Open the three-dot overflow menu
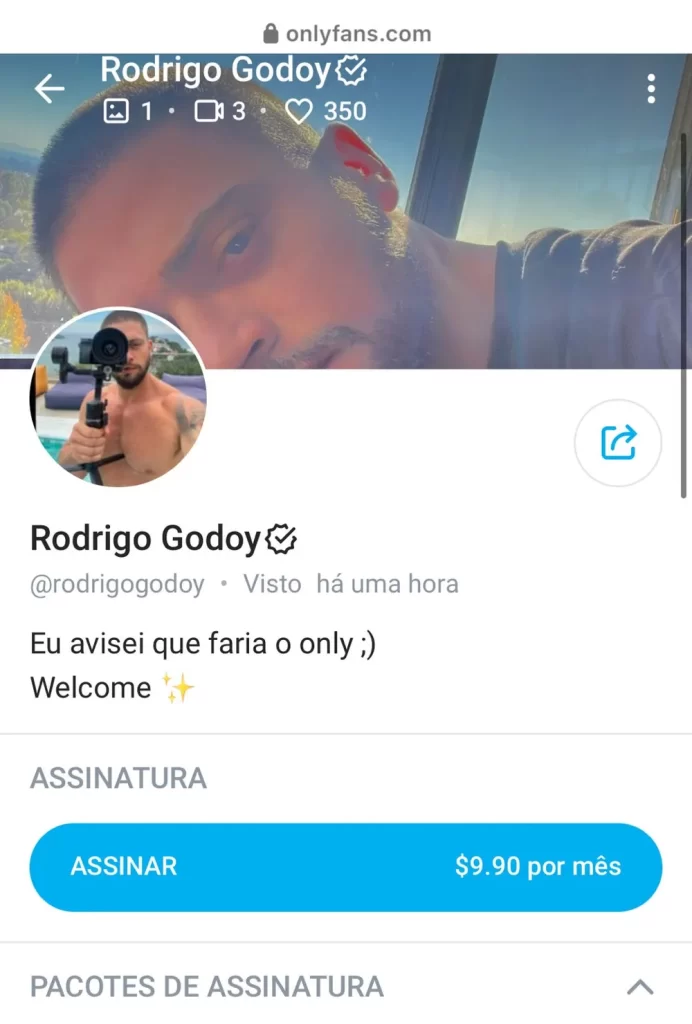Screen dimensions: 692x1024 [651, 89]
